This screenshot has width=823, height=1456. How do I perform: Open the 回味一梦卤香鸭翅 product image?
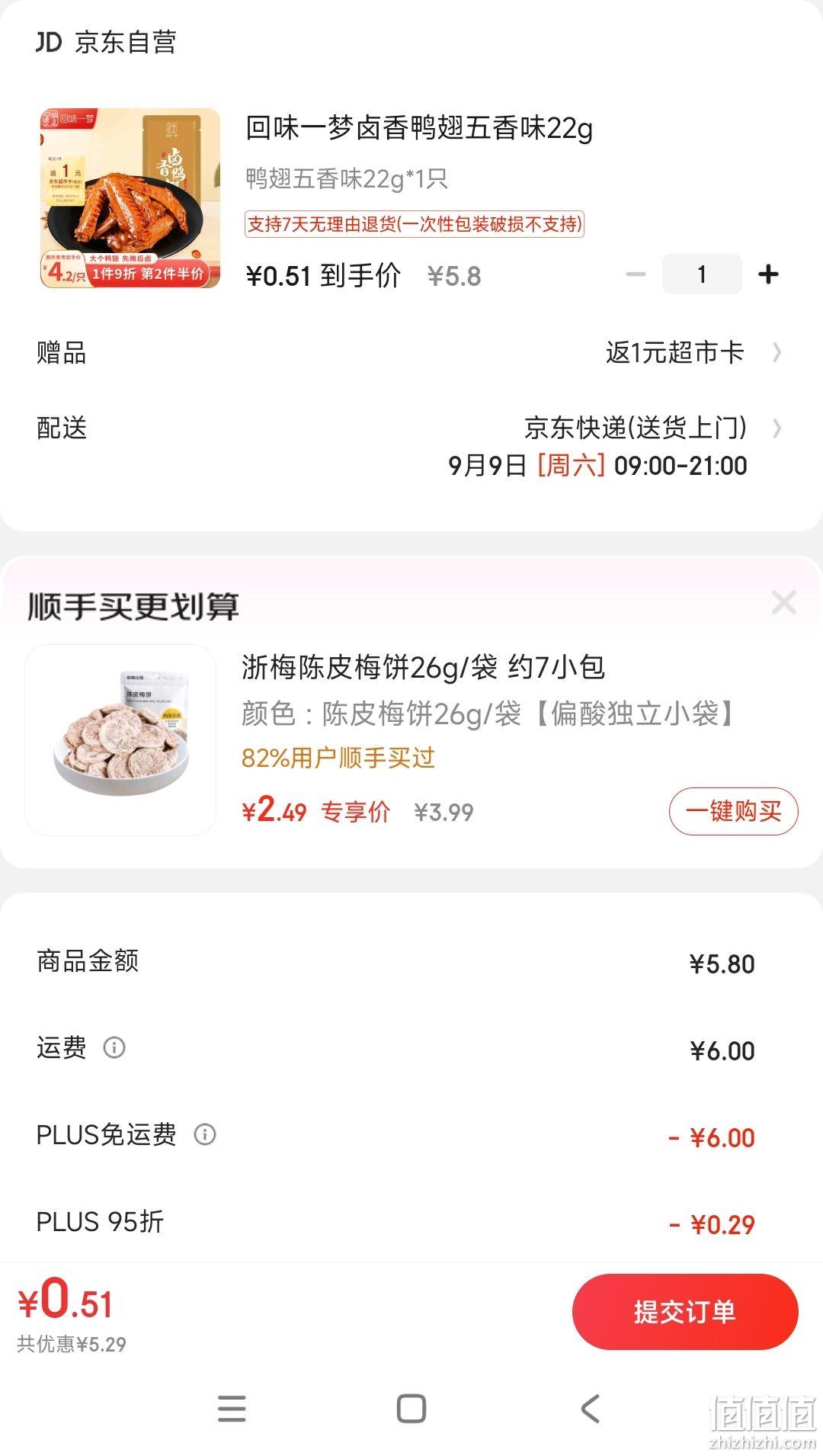tap(130, 198)
